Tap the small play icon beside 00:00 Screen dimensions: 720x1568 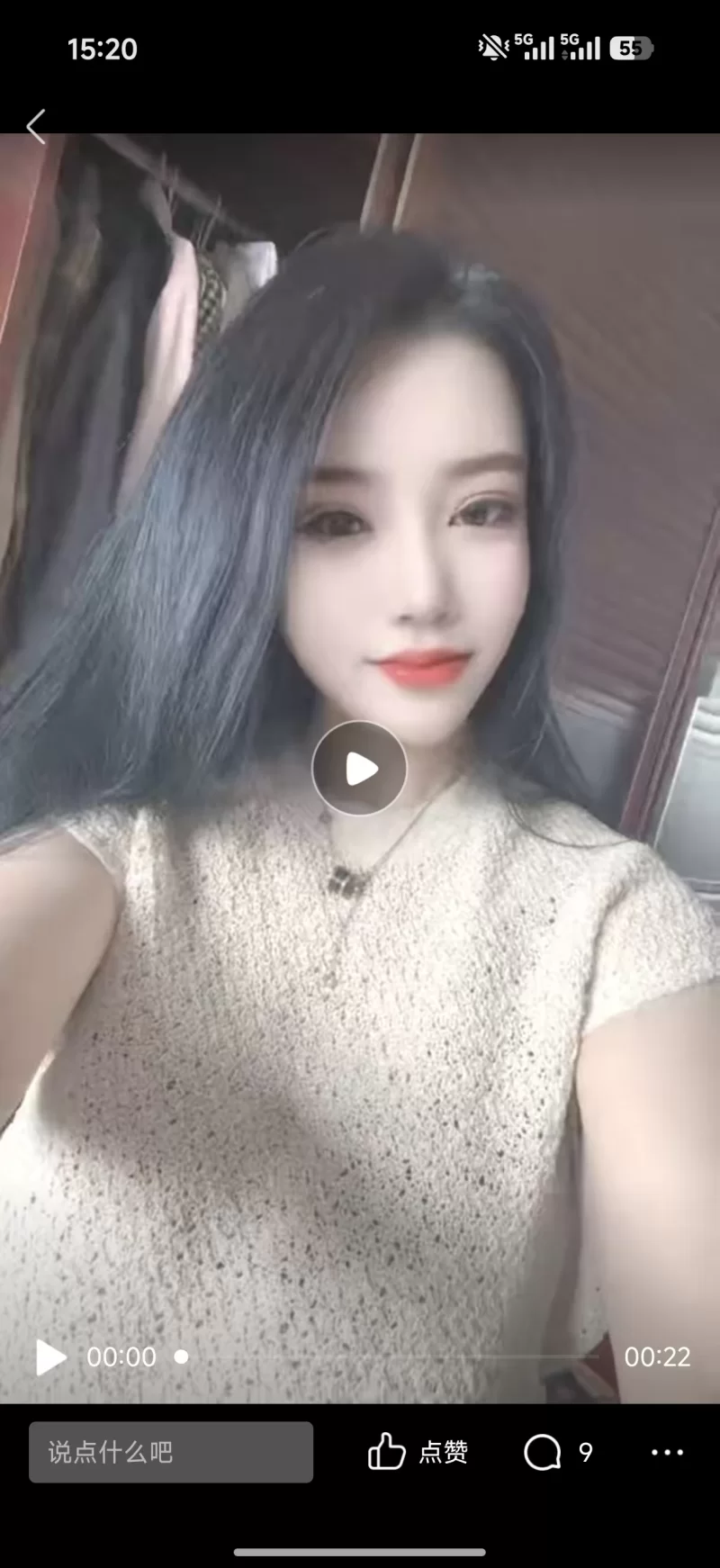(x=50, y=1356)
